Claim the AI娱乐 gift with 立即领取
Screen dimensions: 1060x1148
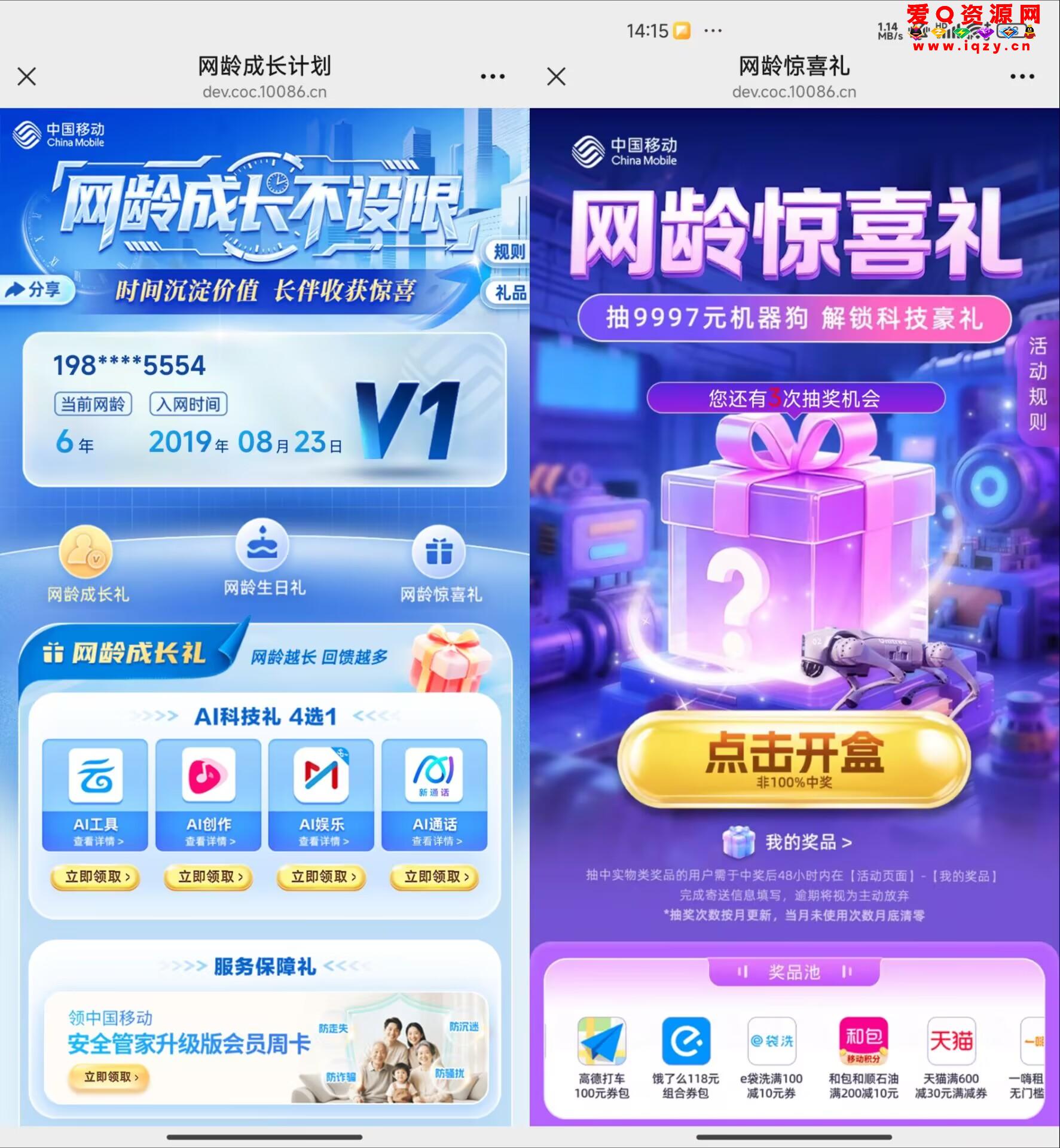pyautogui.click(x=322, y=877)
